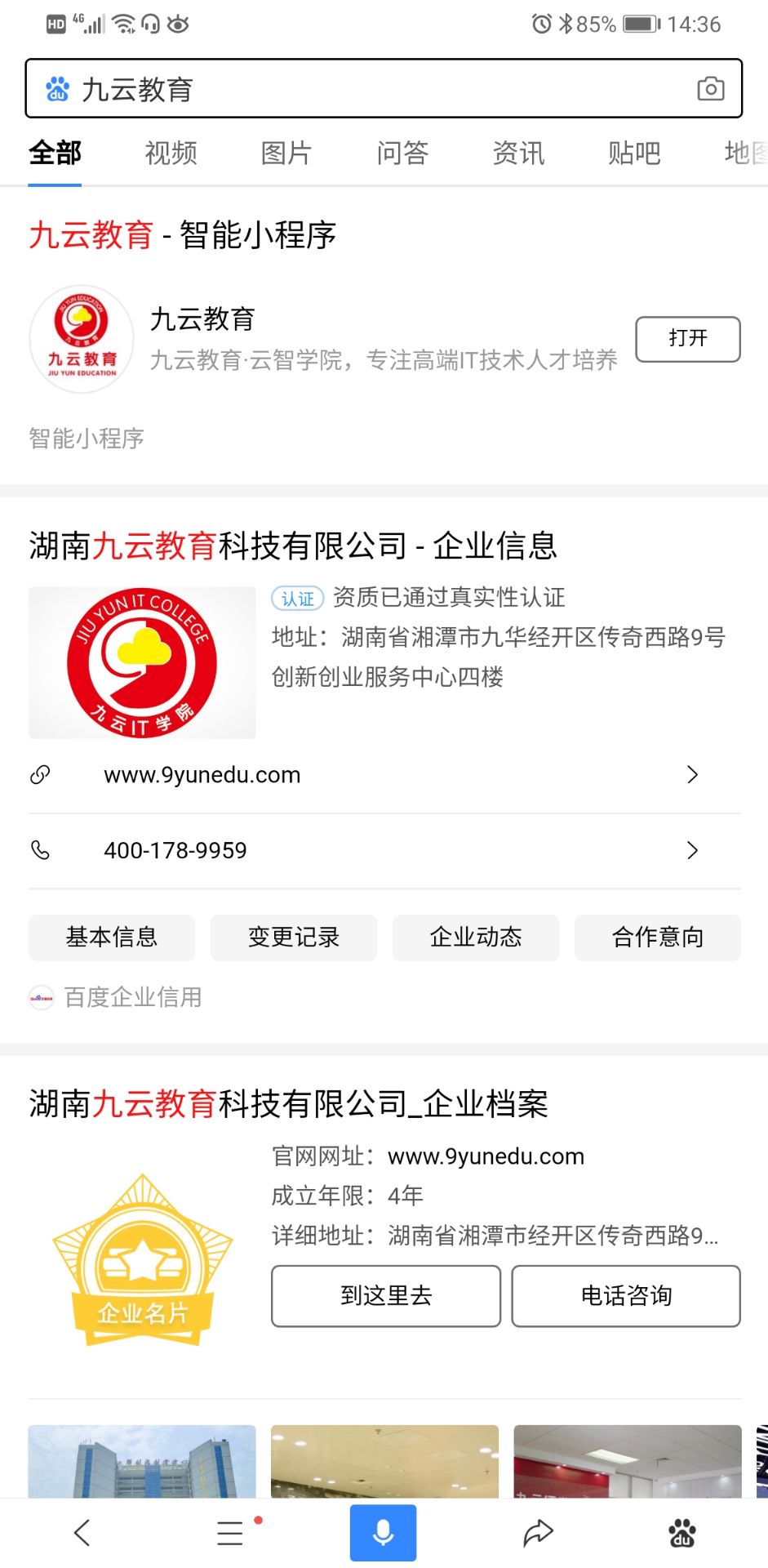
Task: Tap 到这里去 for navigation
Action: coord(384,1296)
